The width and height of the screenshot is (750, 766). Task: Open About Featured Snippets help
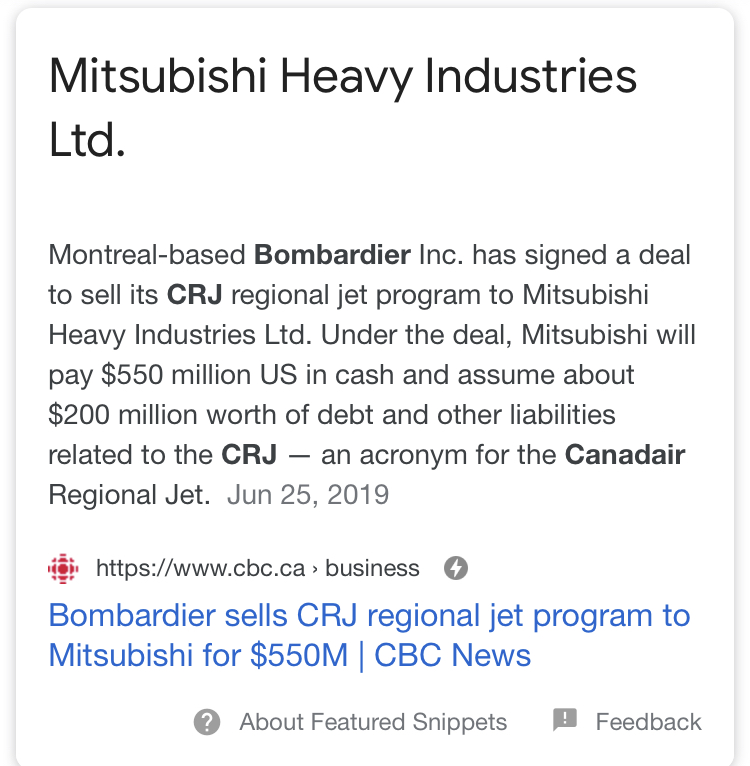tap(351, 722)
